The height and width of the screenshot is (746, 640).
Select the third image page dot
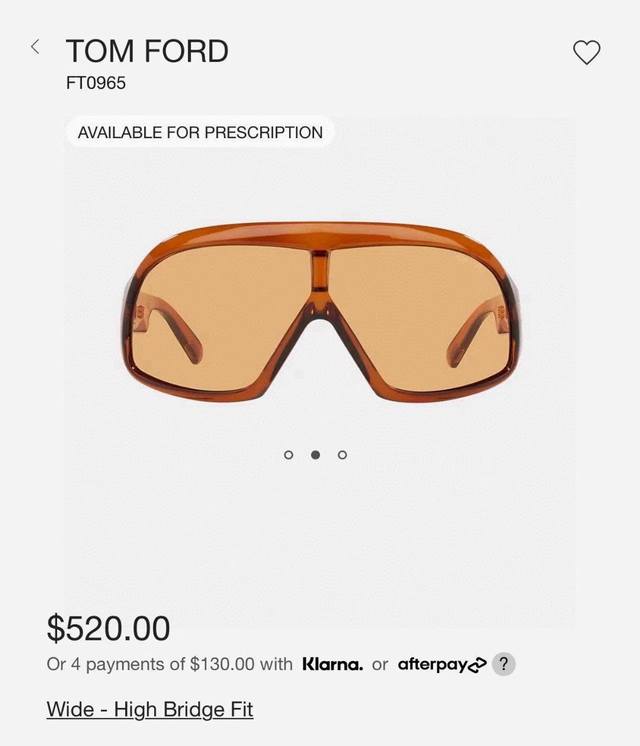342,455
